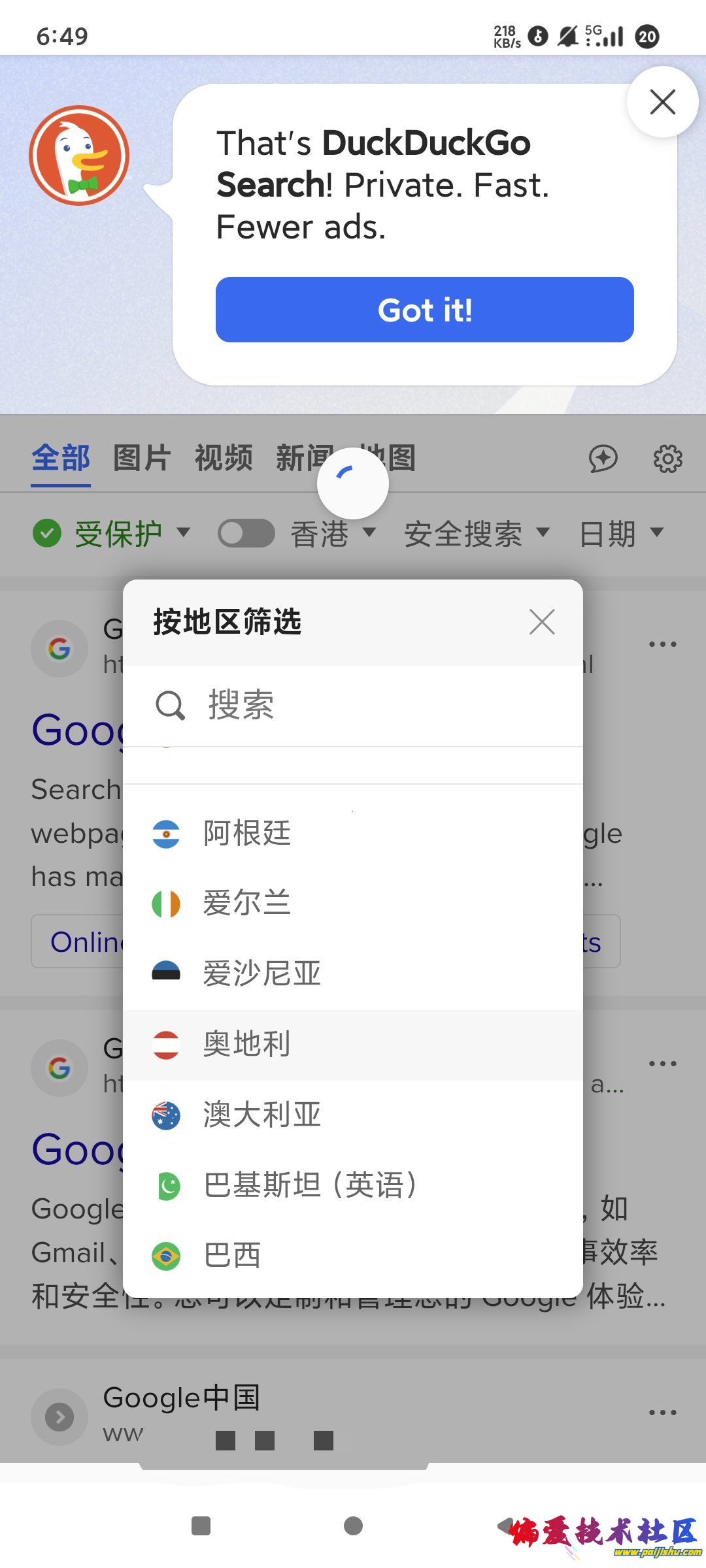
Task: Switch to the 视频 tab
Action: pyautogui.click(x=224, y=458)
